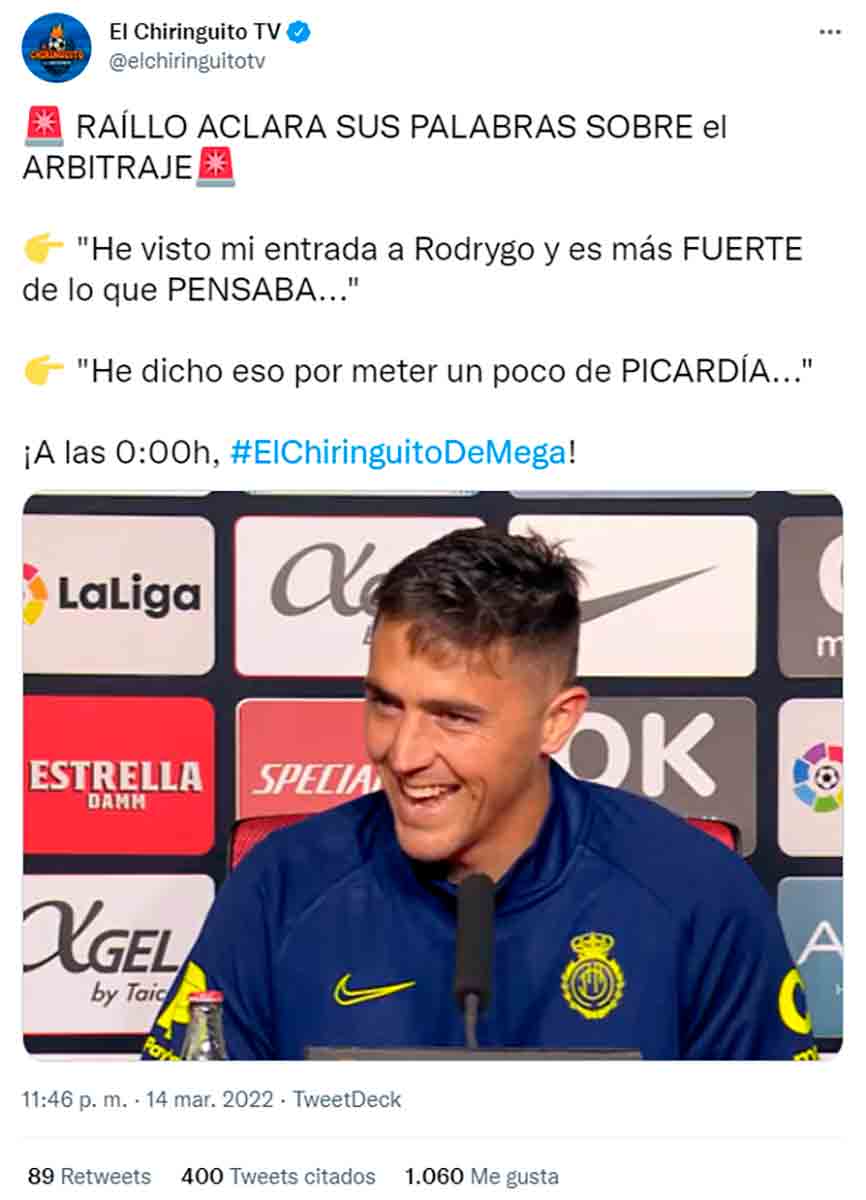Open the tweet's three-dot overflow menu
This screenshot has width=866, height=1200.
tap(829, 32)
